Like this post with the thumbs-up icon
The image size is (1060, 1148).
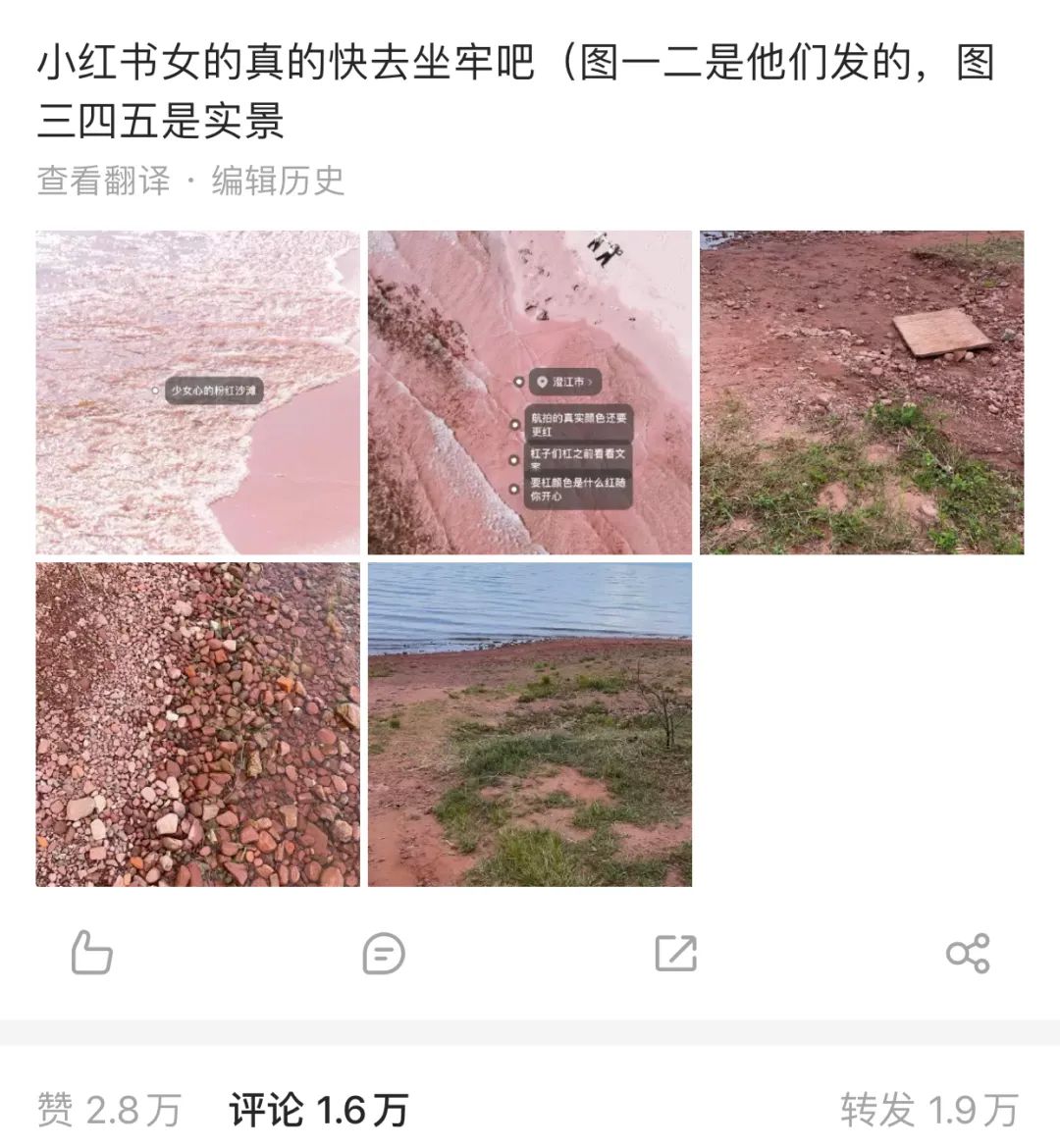91,953
